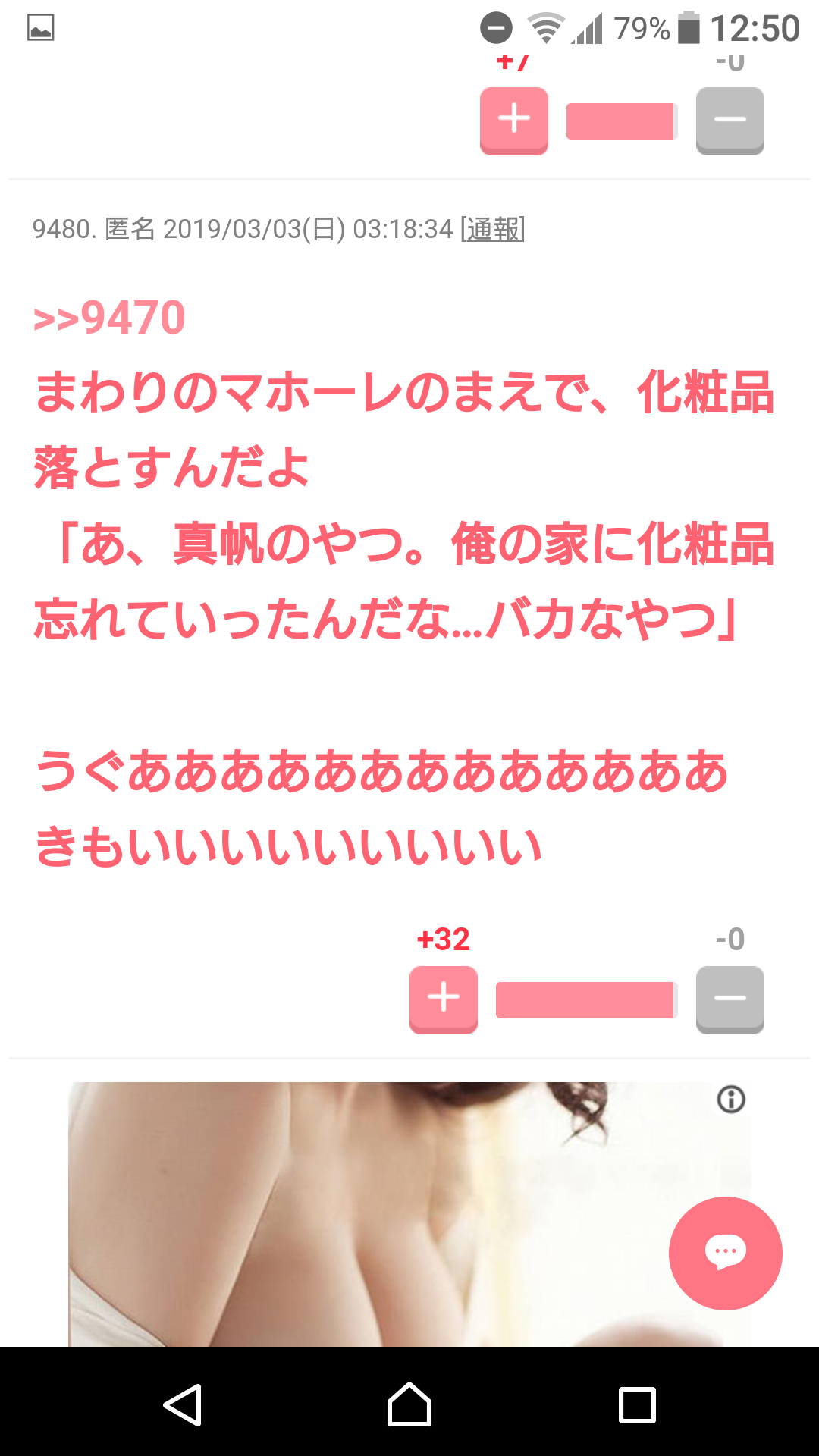Report comment 9480 via 通報 link

[493, 229]
